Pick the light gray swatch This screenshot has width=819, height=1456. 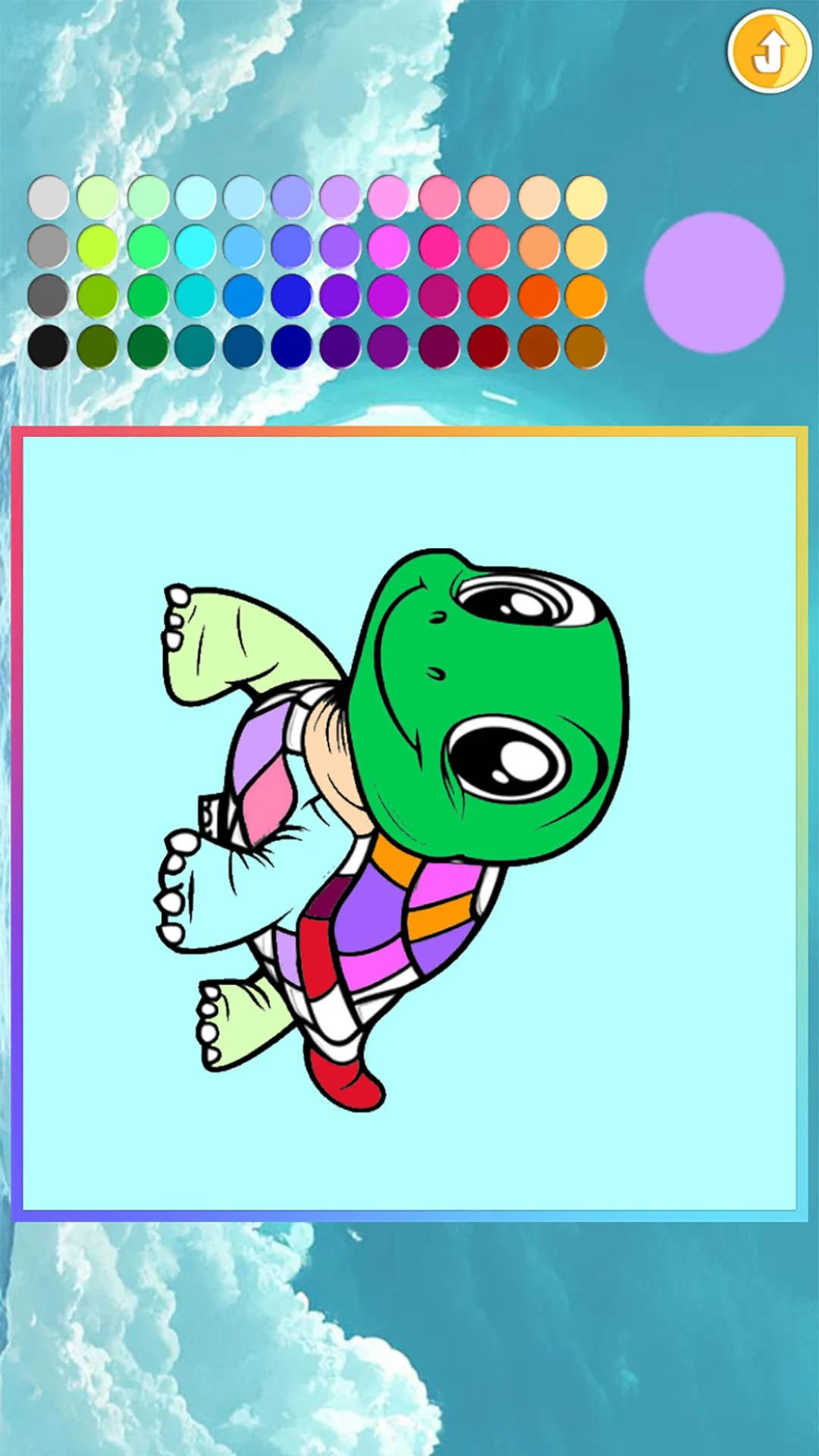pos(48,197)
